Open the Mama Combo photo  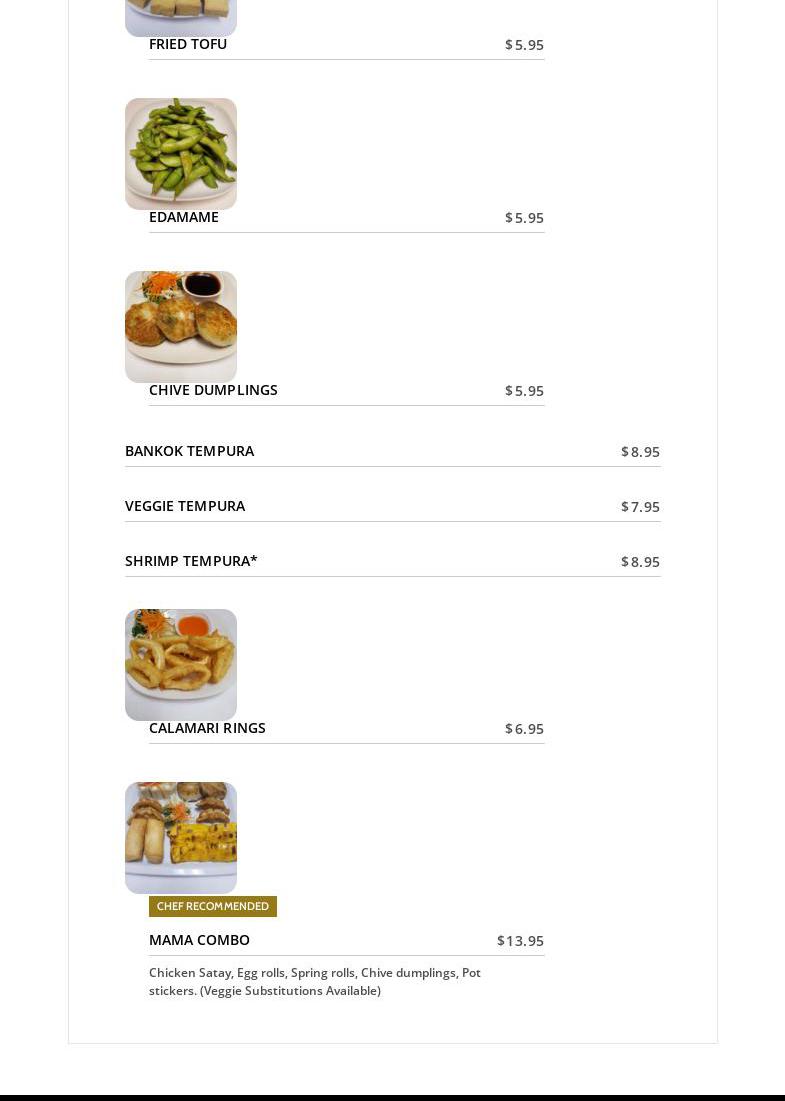click(x=181, y=838)
